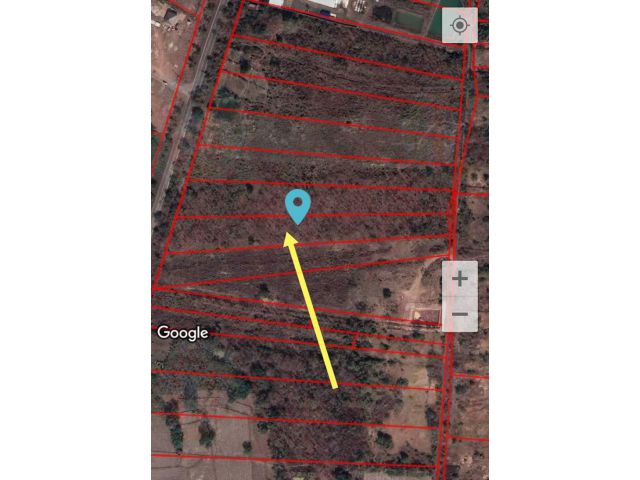Zoom in on the map
640x480 pixels.
(459, 279)
